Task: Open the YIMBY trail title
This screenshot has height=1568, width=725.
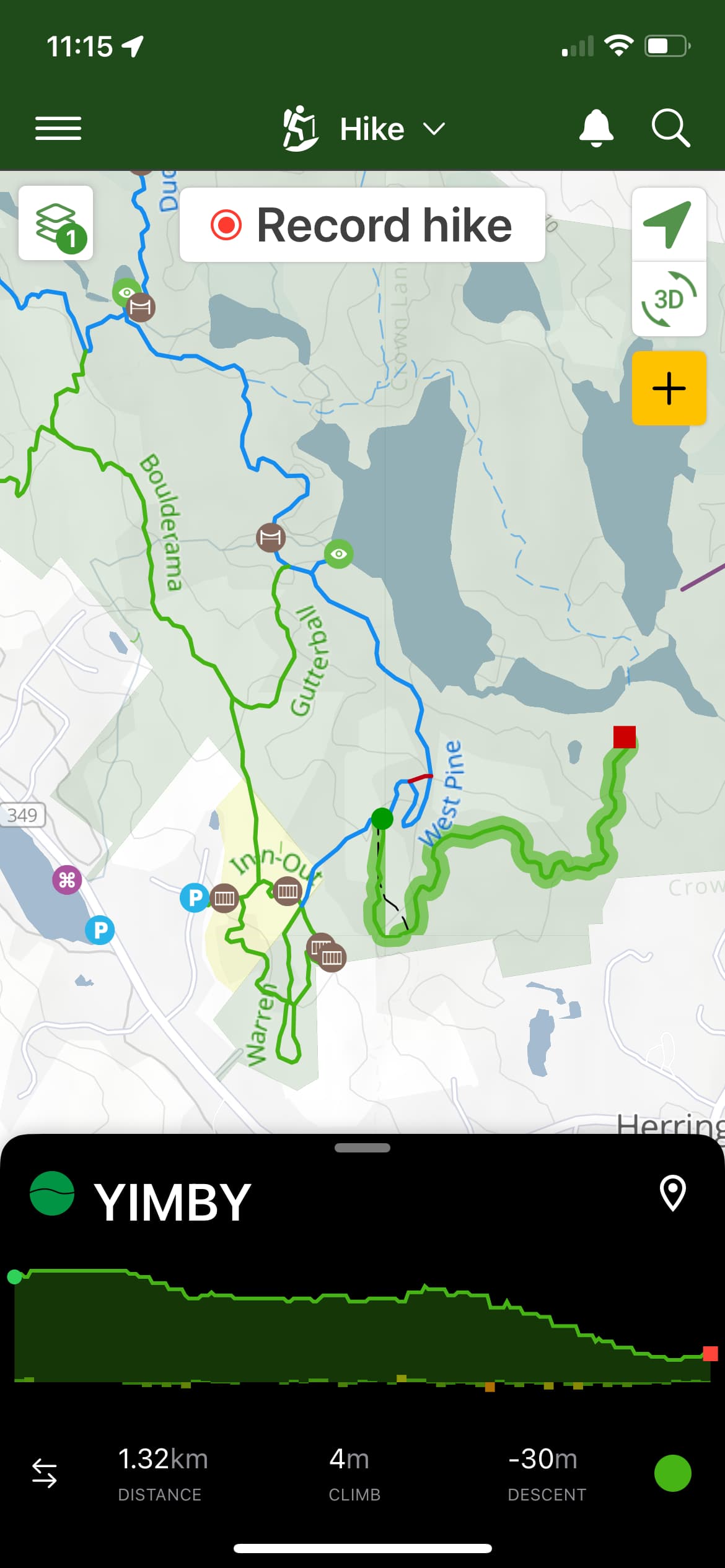Action: coord(172,1201)
